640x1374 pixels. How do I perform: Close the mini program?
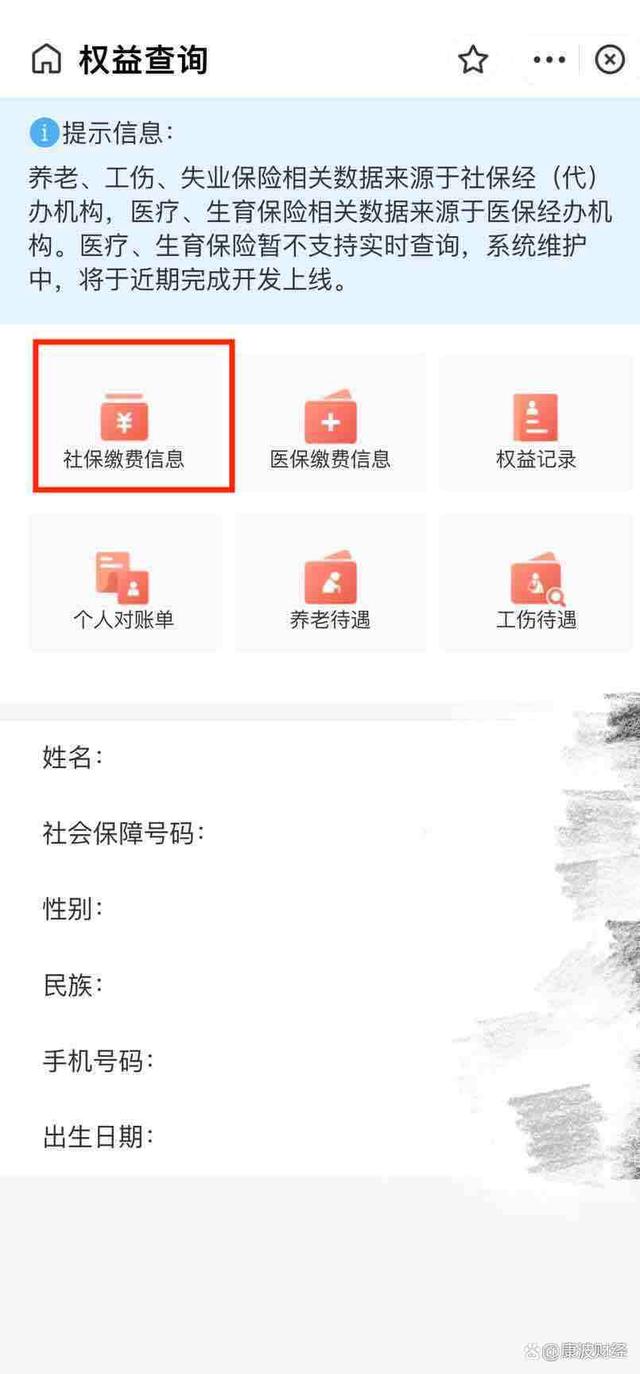coord(610,60)
